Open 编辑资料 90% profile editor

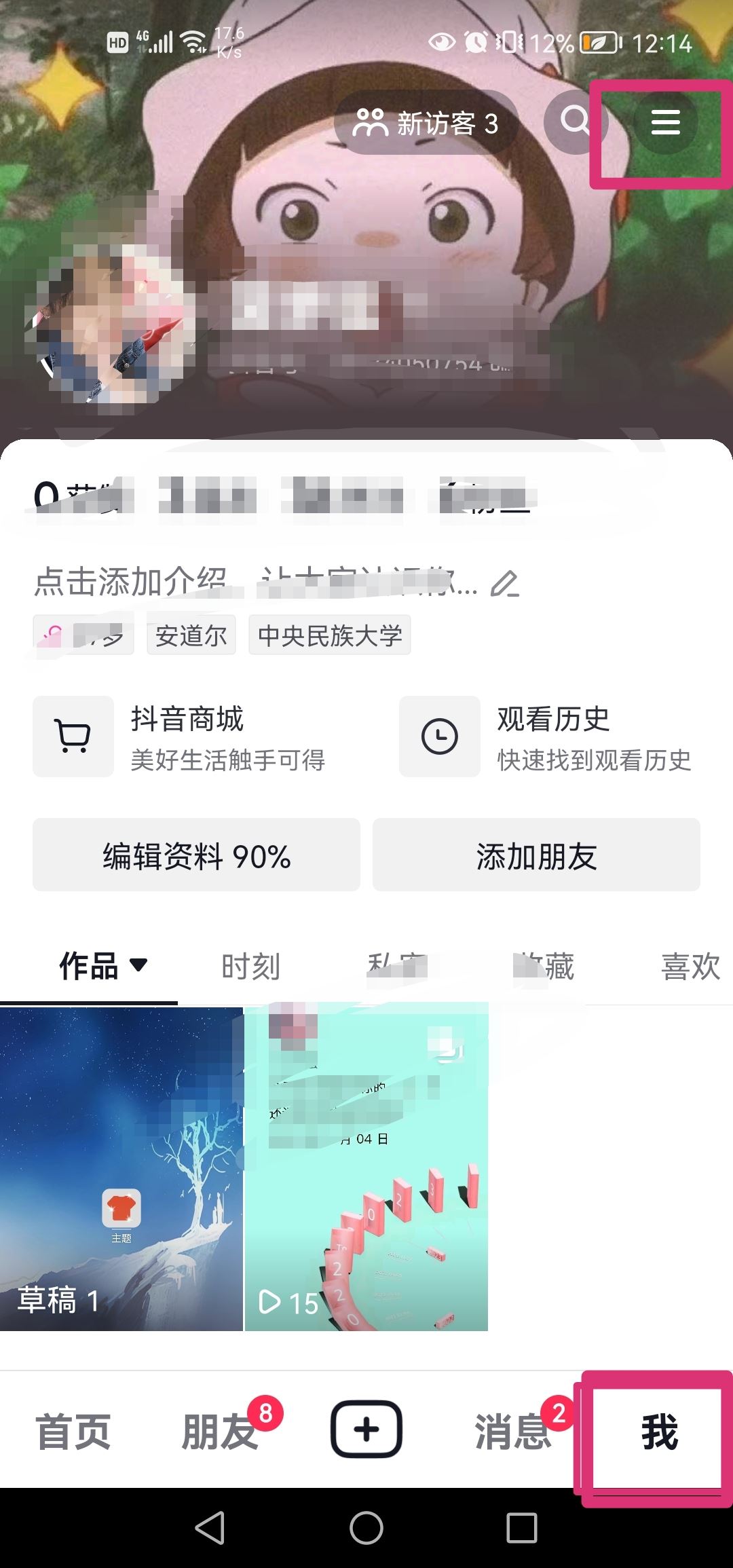[x=195, y=857]
